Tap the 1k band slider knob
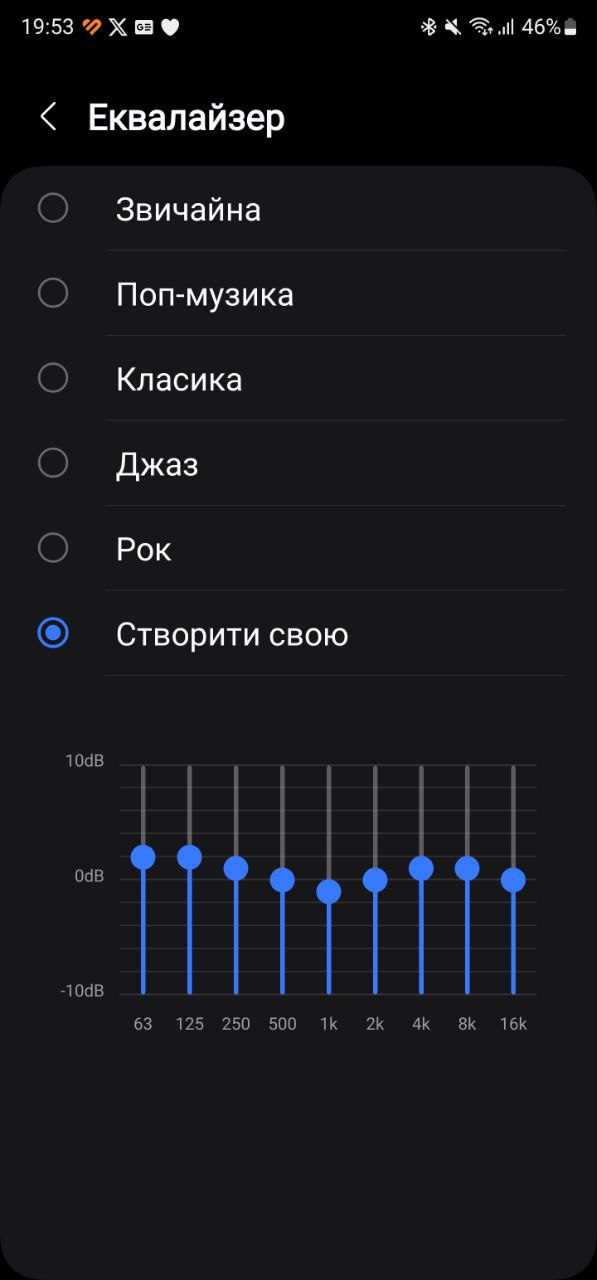The image size is (597, 1280). pyautogui.click(x=328, y=891)
